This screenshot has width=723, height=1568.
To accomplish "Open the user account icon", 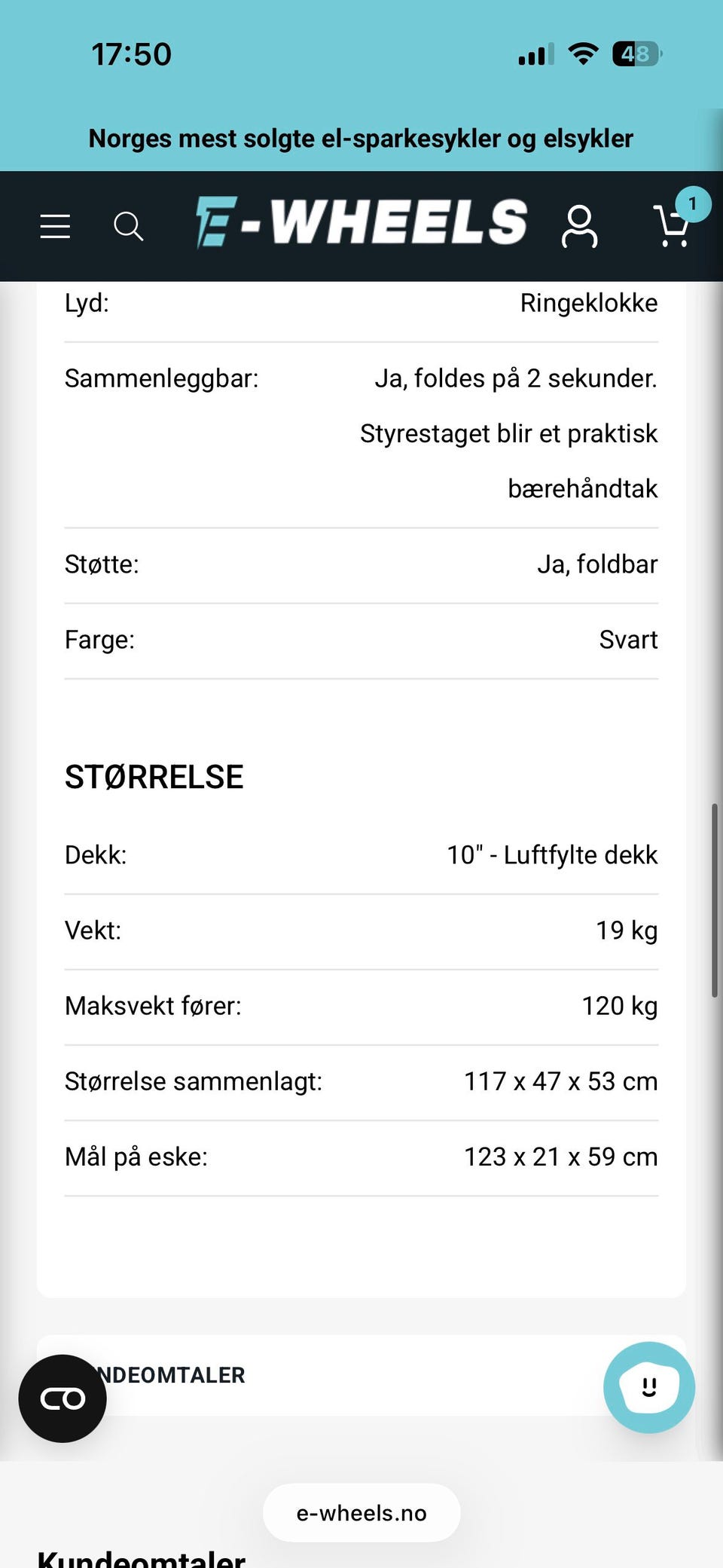I will click(580, 226).
